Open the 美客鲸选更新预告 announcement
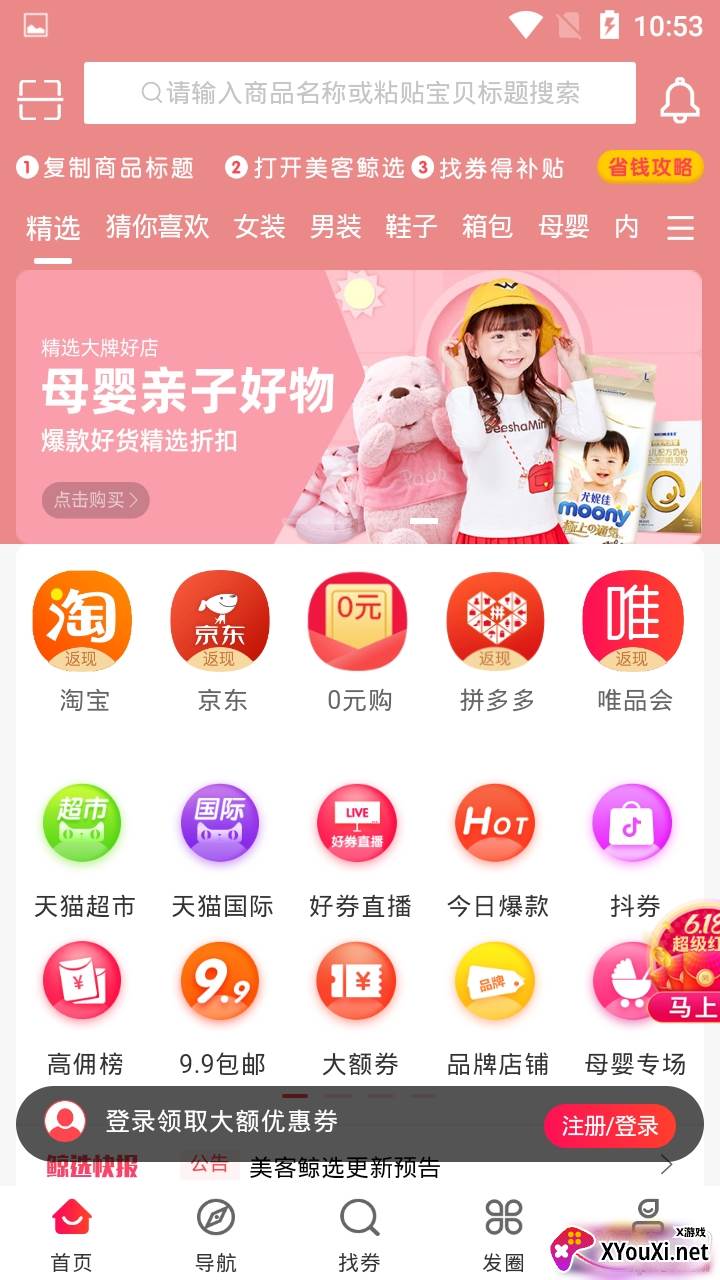The image size is (720, 1280). pyautogui.click(x=345, y=1168)
